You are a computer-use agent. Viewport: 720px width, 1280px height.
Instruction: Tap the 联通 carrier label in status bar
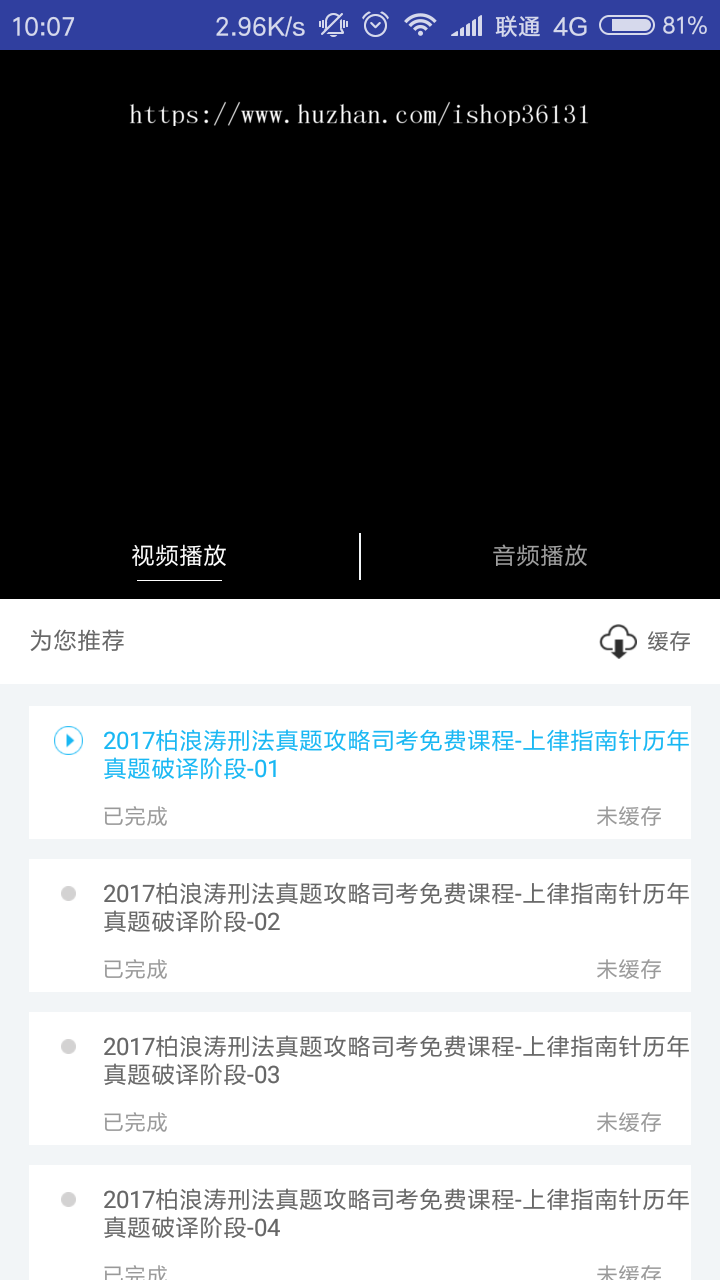(x=516, y=25)
